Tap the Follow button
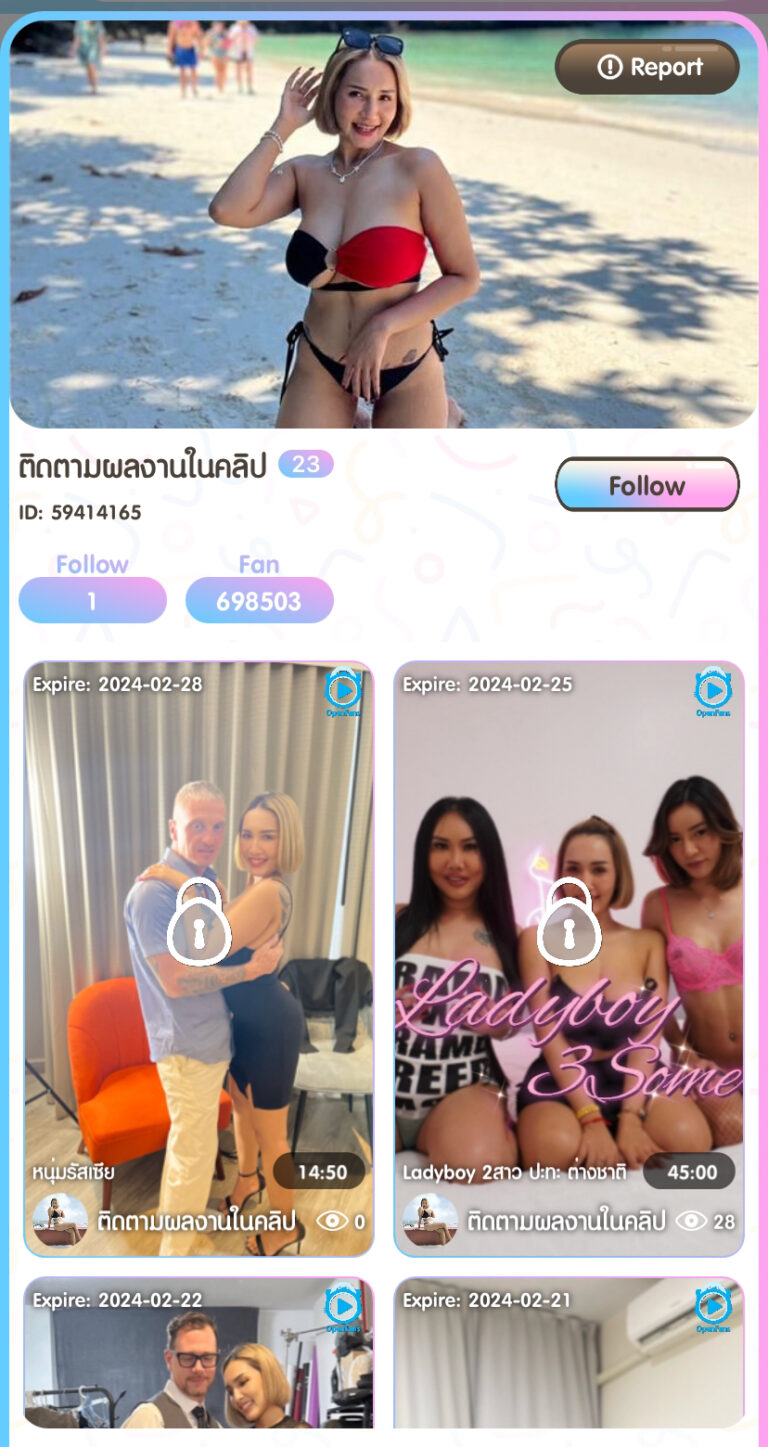The height and width of the screenshot is (1447, 768). (x=647, y=486)
